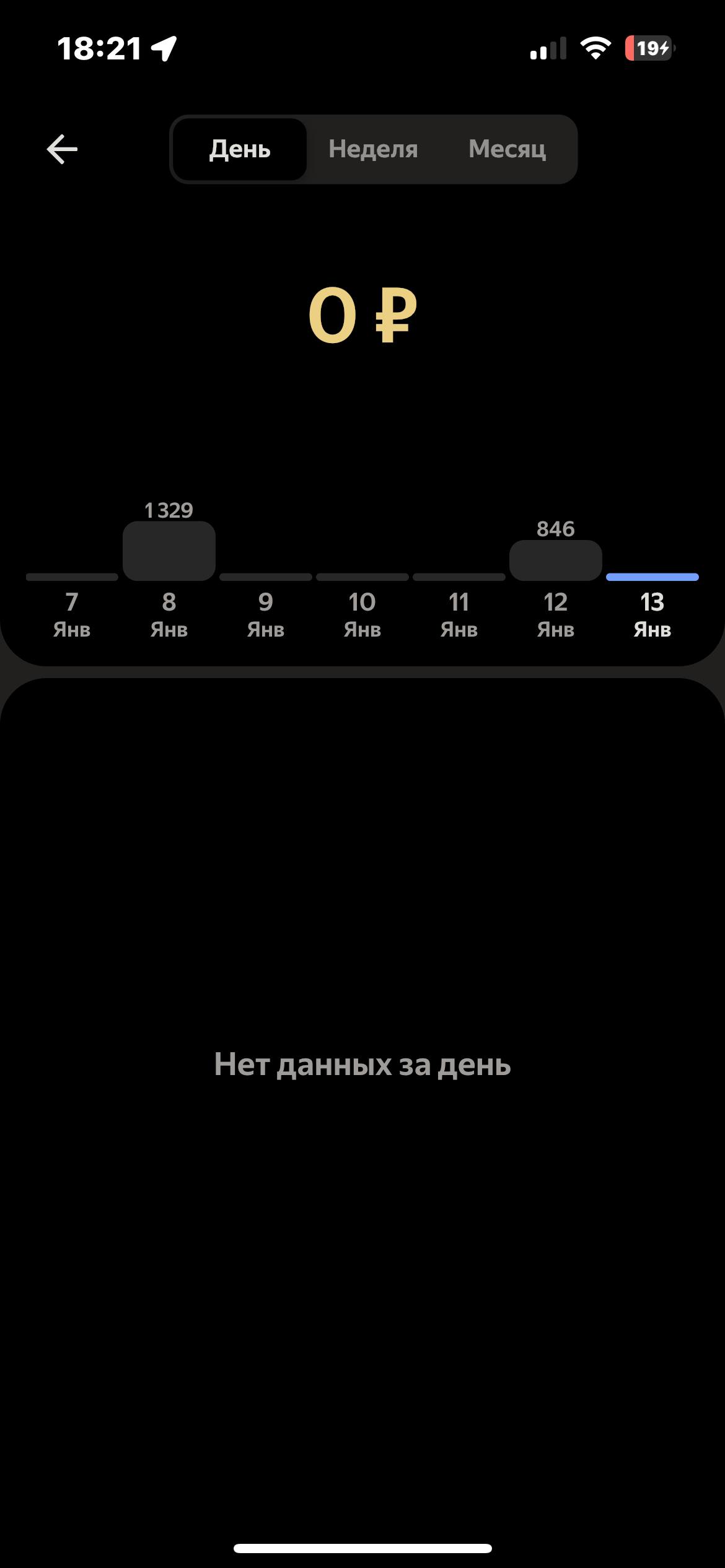Select the День tab
Screen dimensions: 725x1568
click(x=240, y=149)
